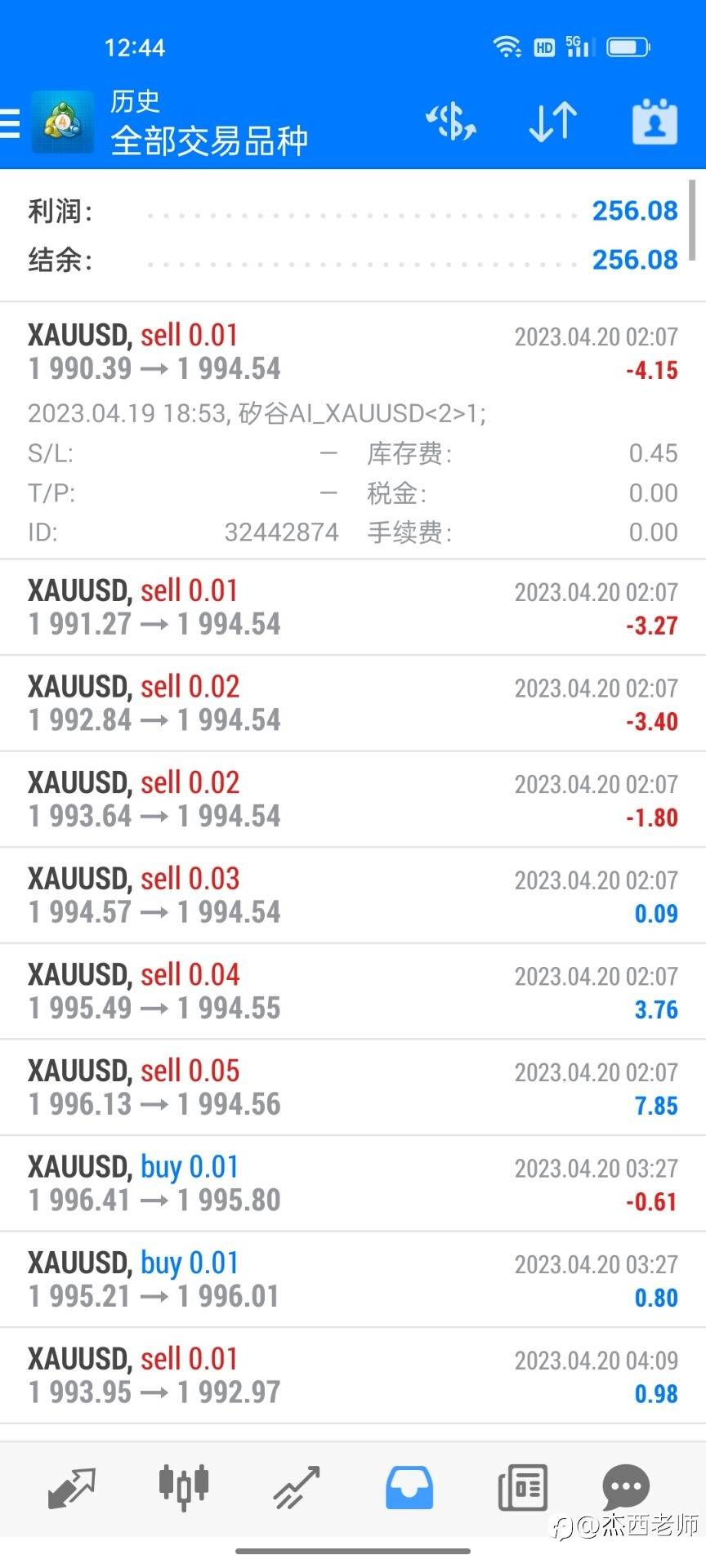
Task: Expand the buy 0.01 trade opened at 1996.41
Action: coord(353,1183)
